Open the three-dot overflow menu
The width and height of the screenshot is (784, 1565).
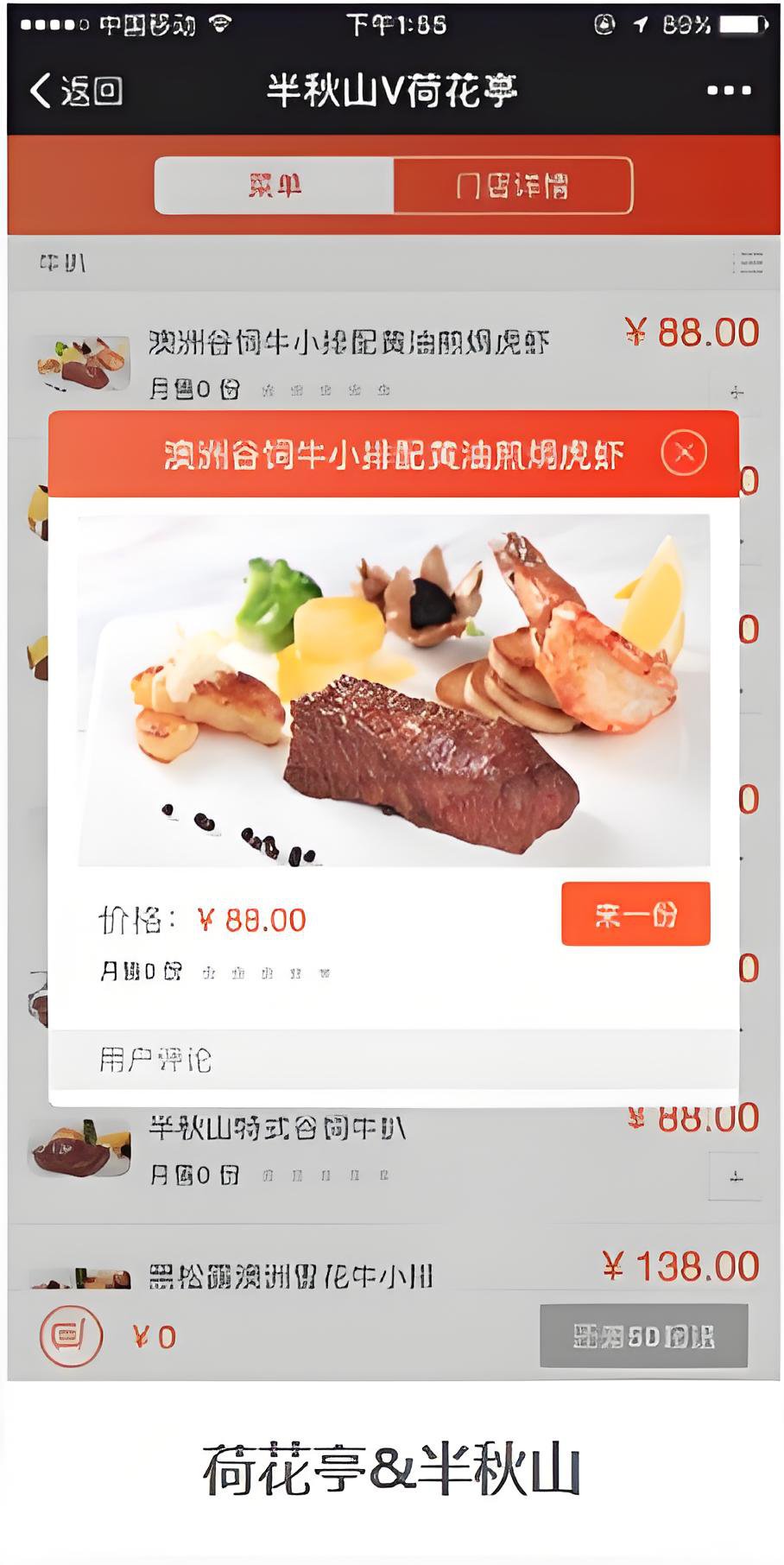728,90
